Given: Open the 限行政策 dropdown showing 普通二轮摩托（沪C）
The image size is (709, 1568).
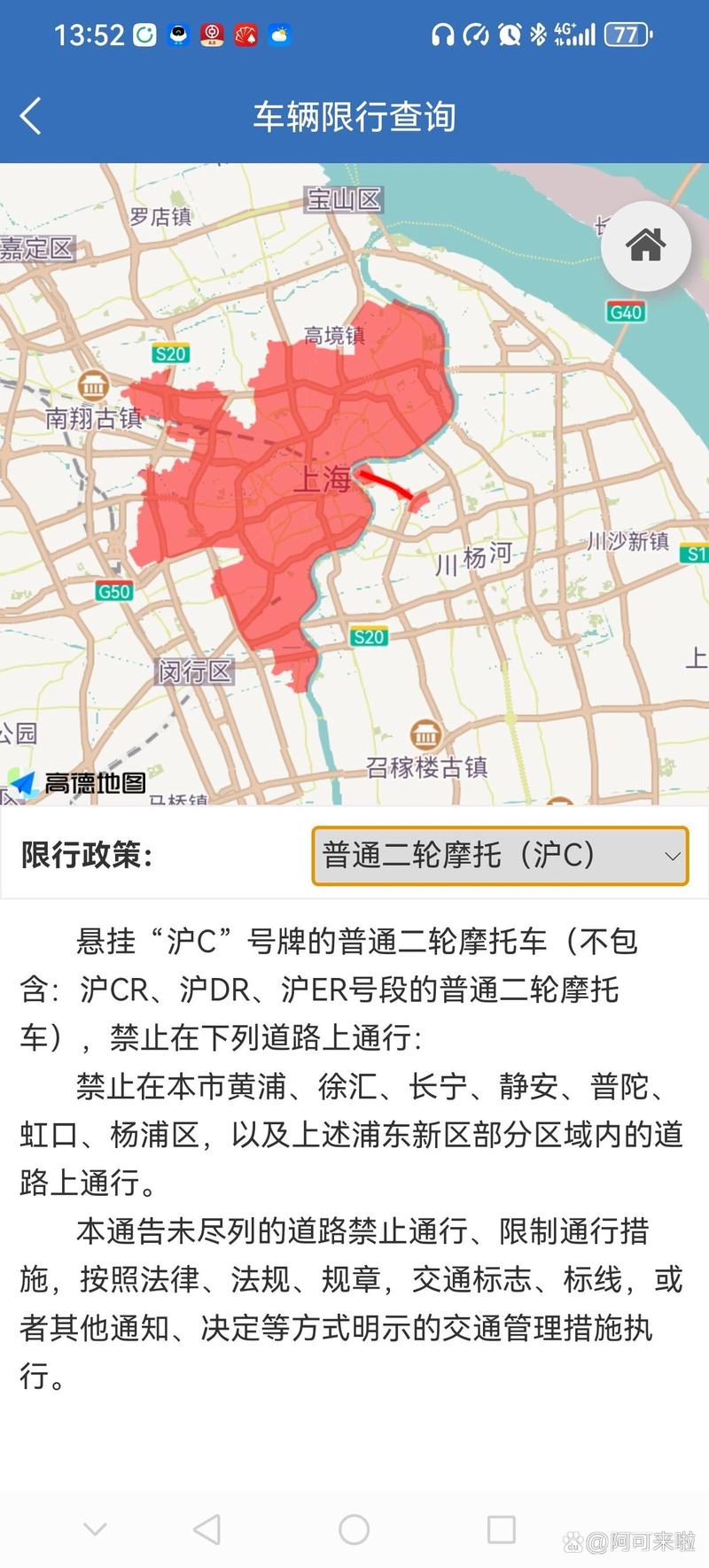Looking at the screenshot, I should coord(500,856).
